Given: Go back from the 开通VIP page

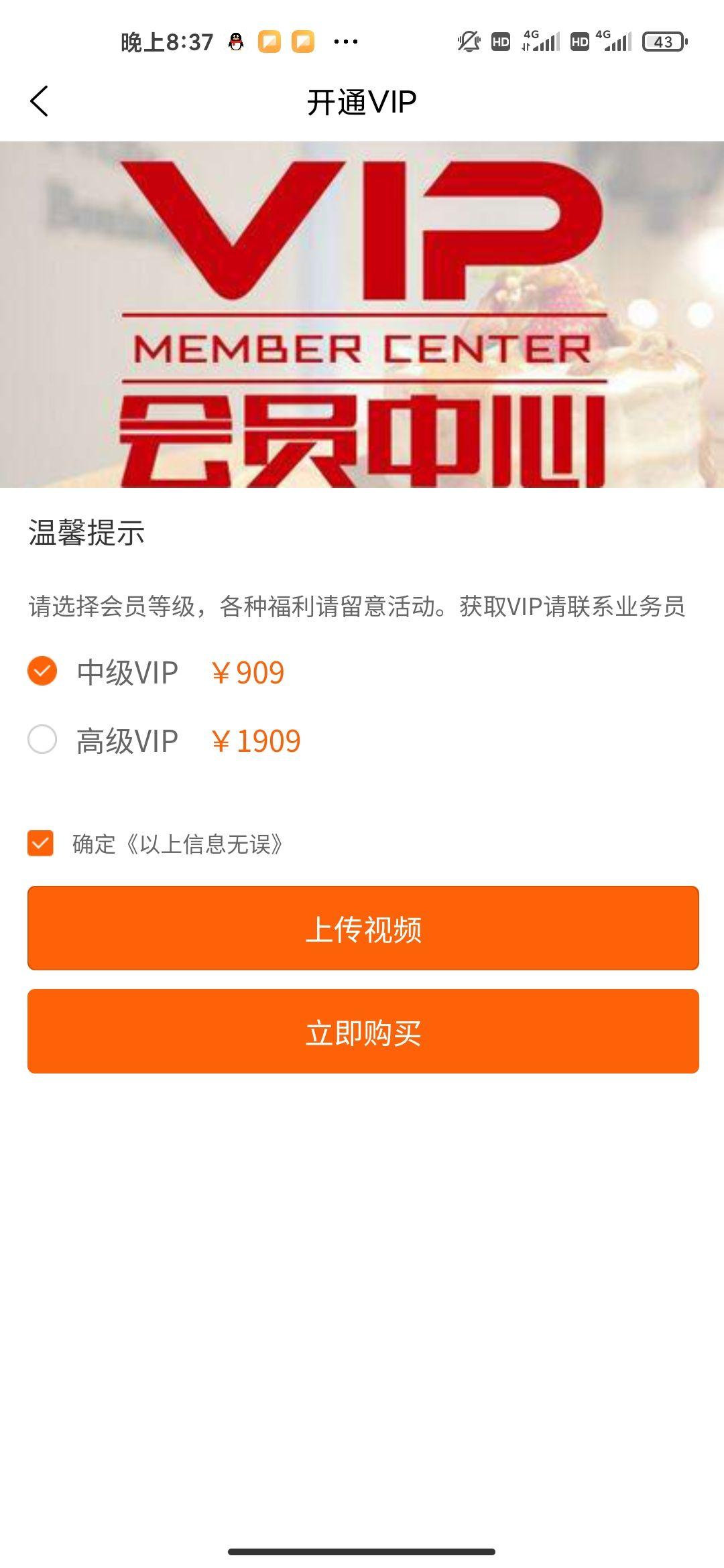Looking at the screenshot, I should pos(39,102).
